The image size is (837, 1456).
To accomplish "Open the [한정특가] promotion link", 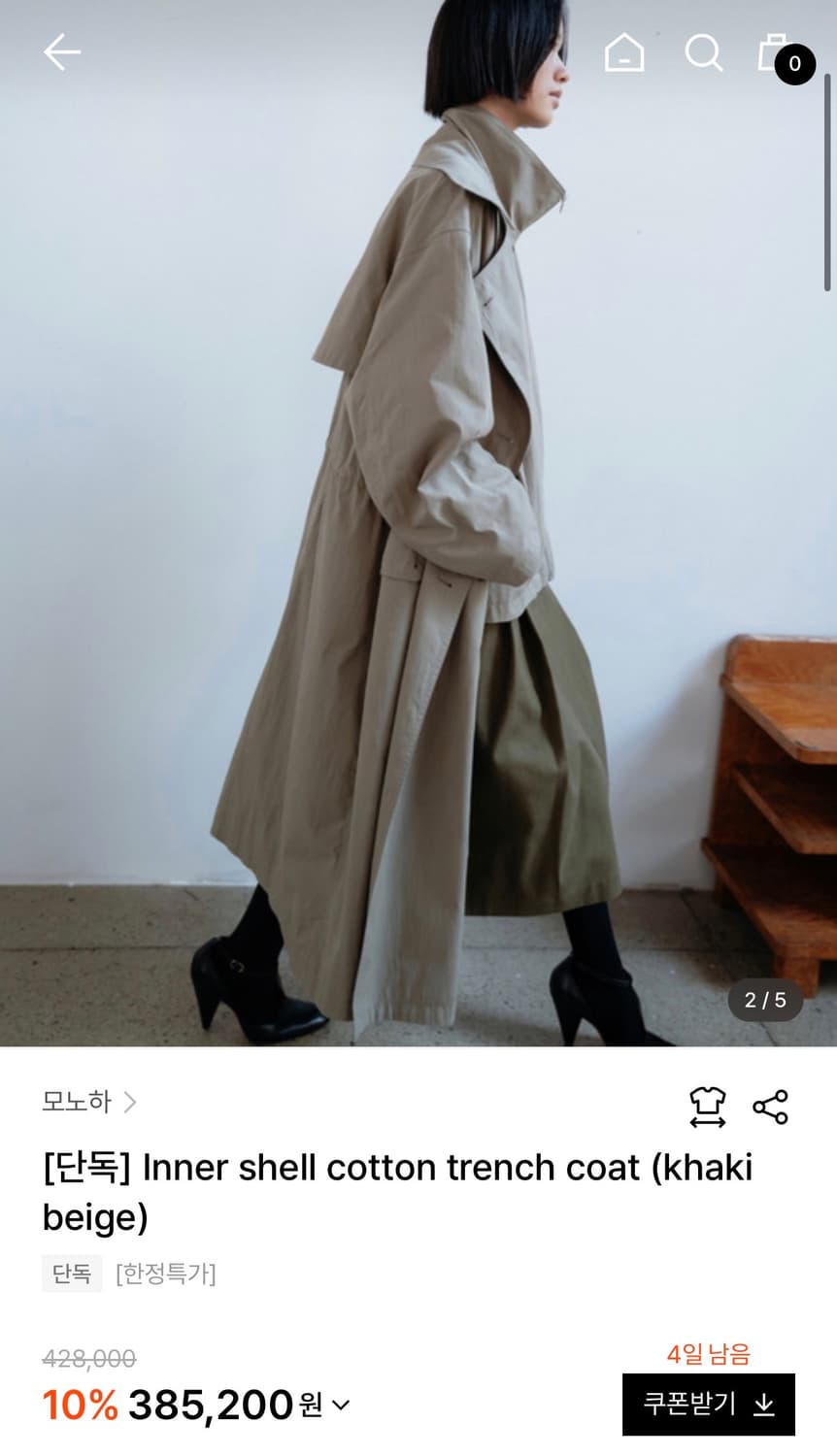I will click(166, 1274).
